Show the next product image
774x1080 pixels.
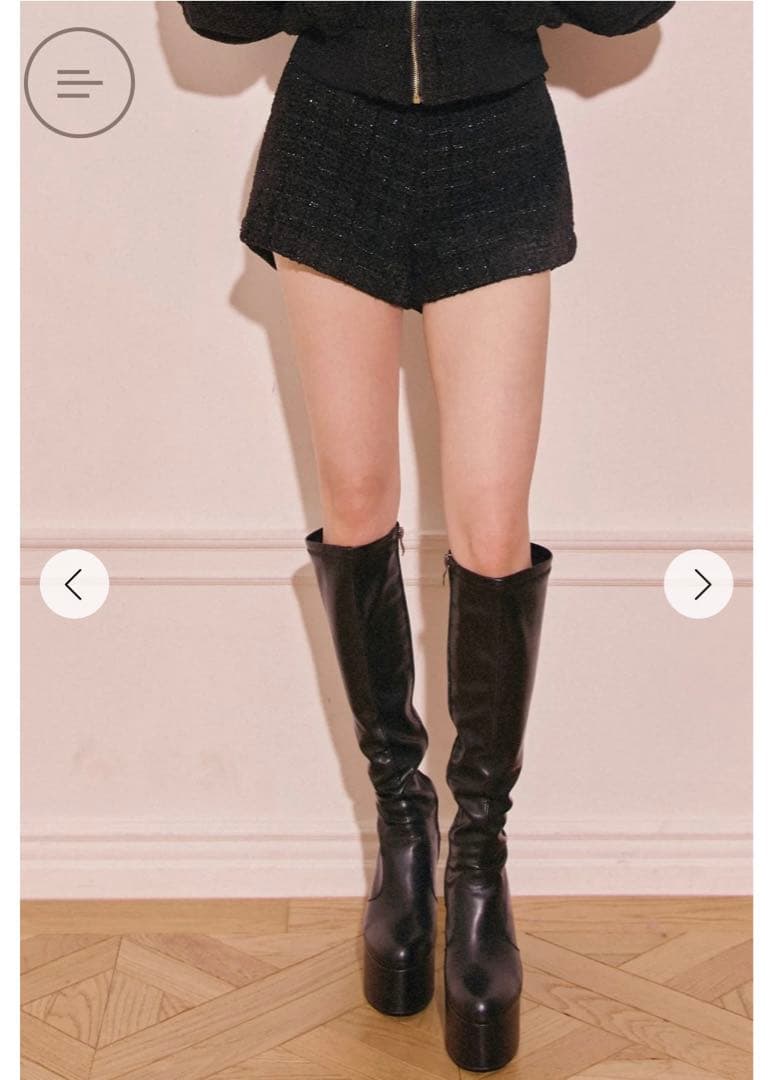click(698, 584)
